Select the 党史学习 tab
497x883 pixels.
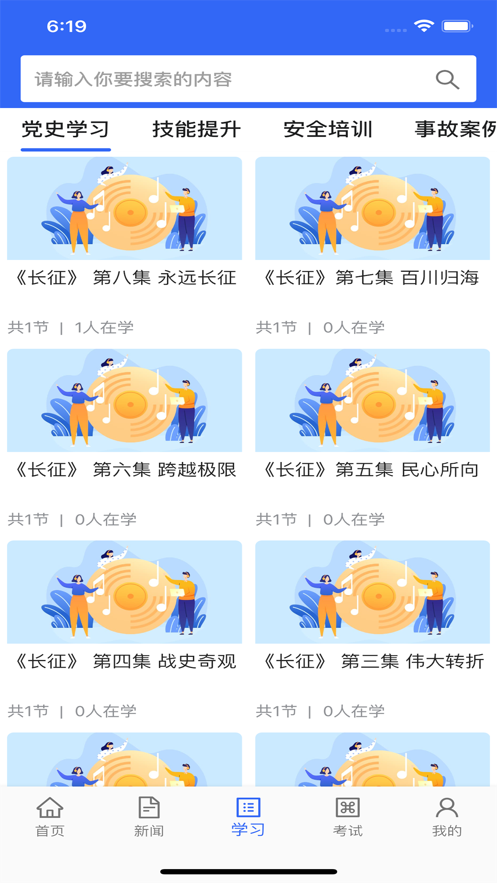pos(65,130)
